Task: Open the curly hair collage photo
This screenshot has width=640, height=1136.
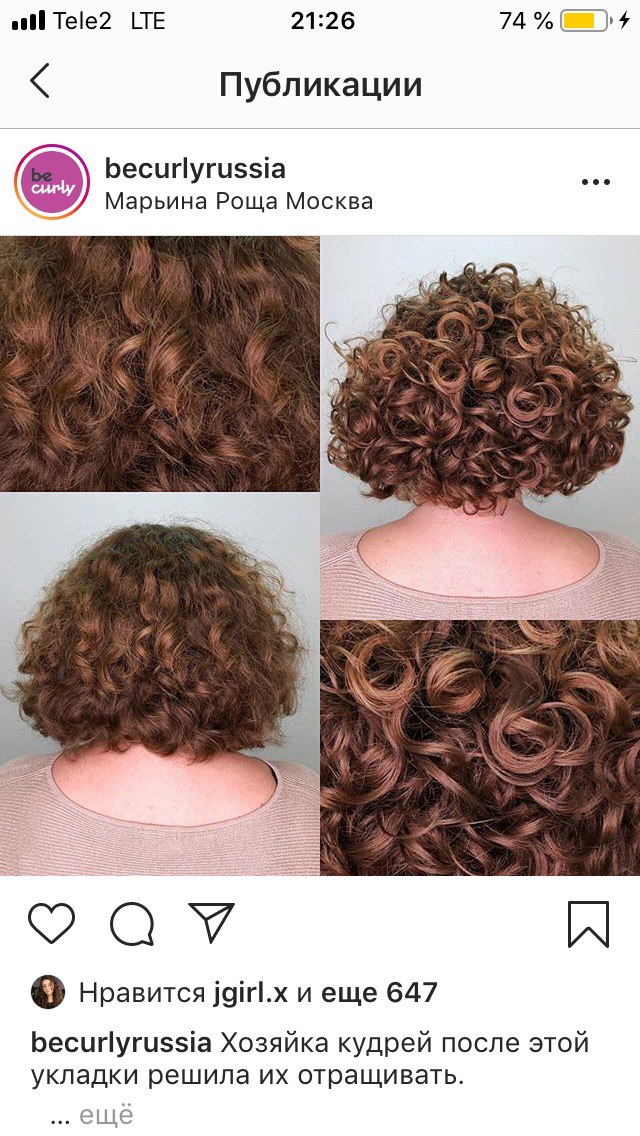Action: (x=320, y=556)
